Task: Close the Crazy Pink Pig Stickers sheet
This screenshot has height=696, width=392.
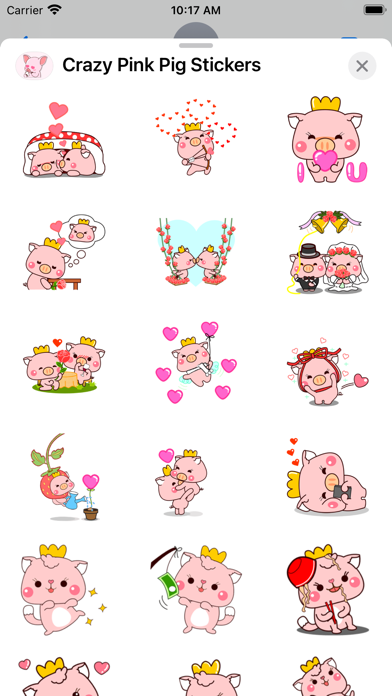Action: click(x=362, y=66)
